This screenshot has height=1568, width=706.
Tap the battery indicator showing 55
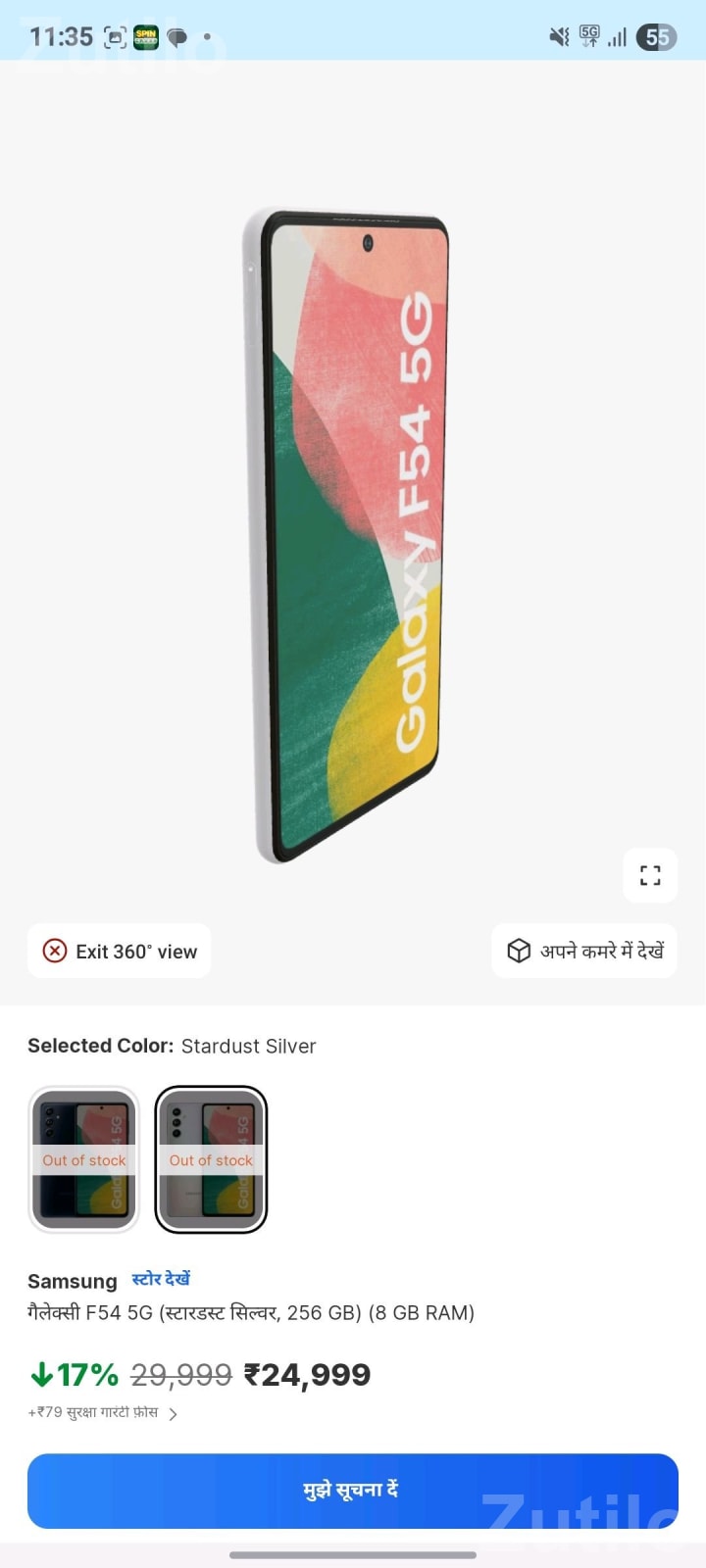coord(656,37)
